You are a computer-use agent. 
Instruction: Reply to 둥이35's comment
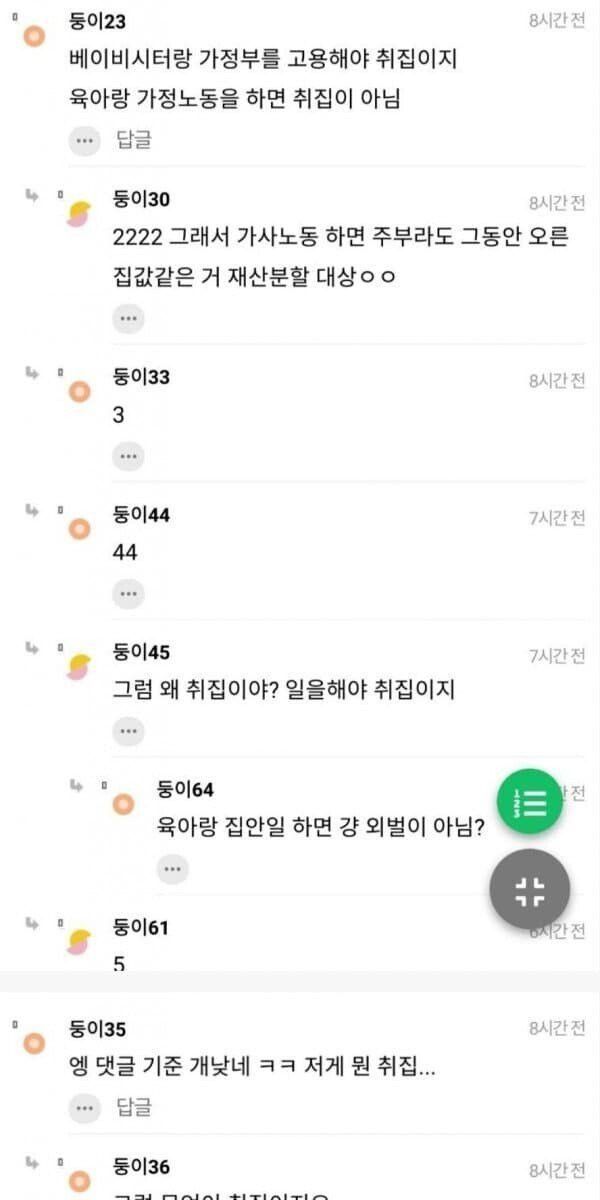(x=134, y=1107)
